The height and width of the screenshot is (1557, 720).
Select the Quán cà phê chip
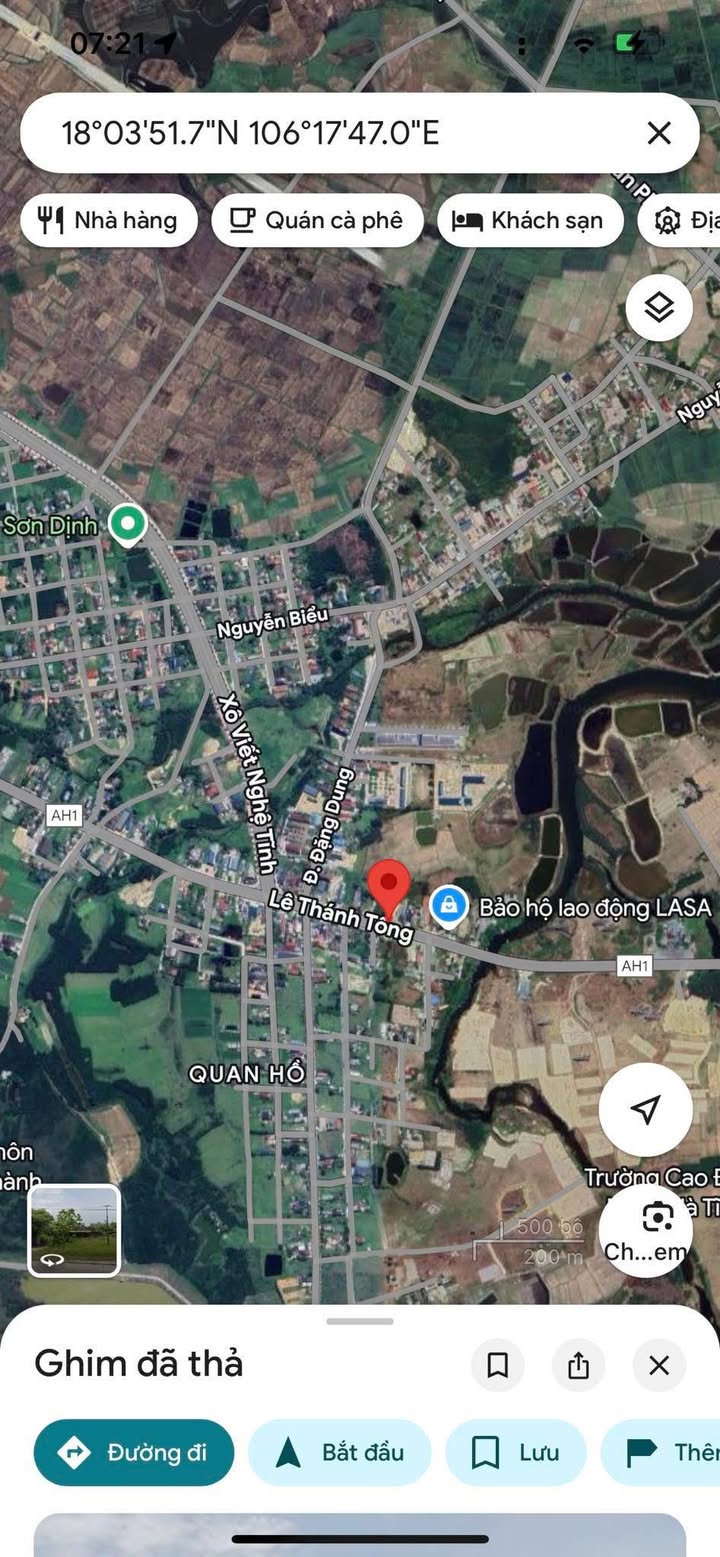point(317,220)
